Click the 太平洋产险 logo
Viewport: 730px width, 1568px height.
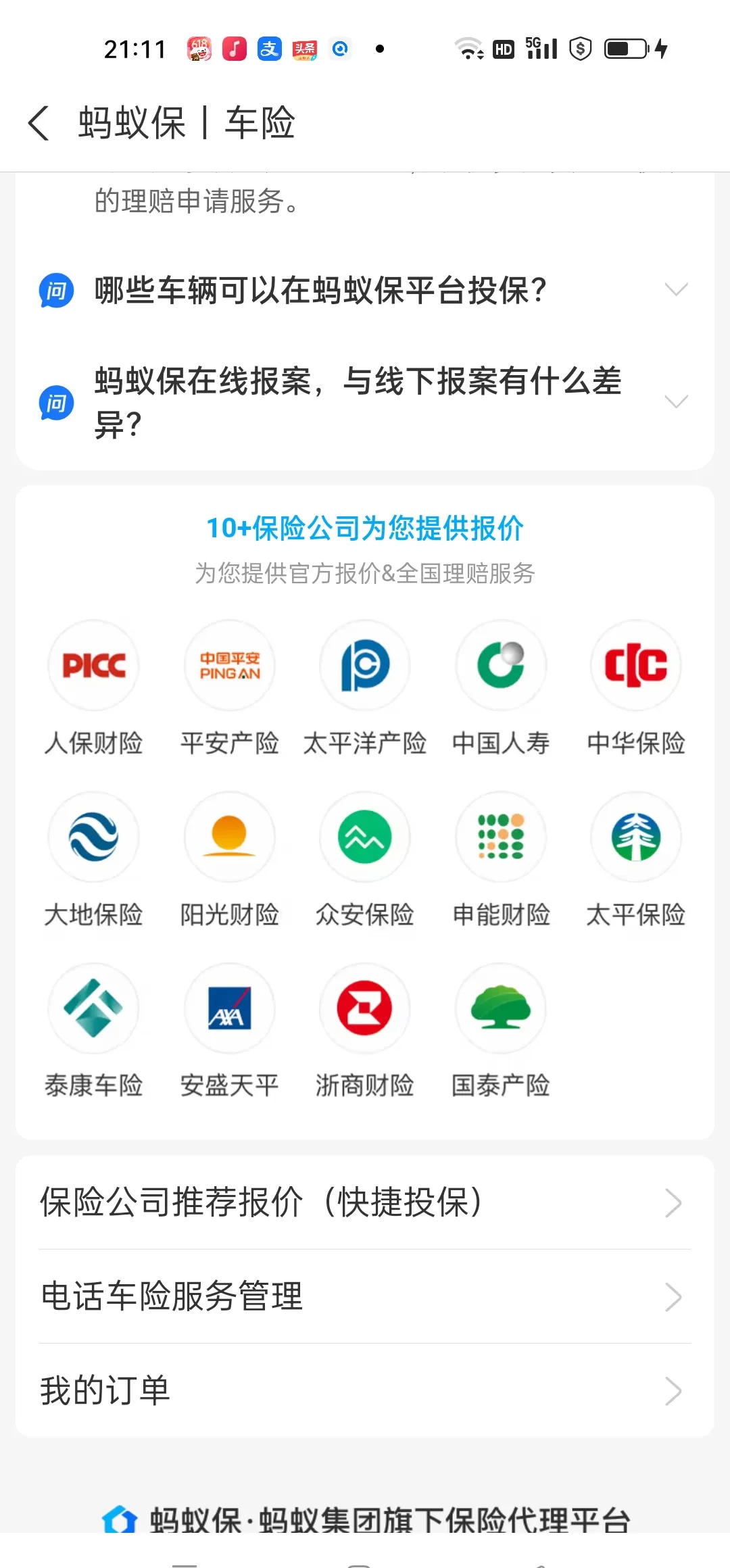pos(365,666)
